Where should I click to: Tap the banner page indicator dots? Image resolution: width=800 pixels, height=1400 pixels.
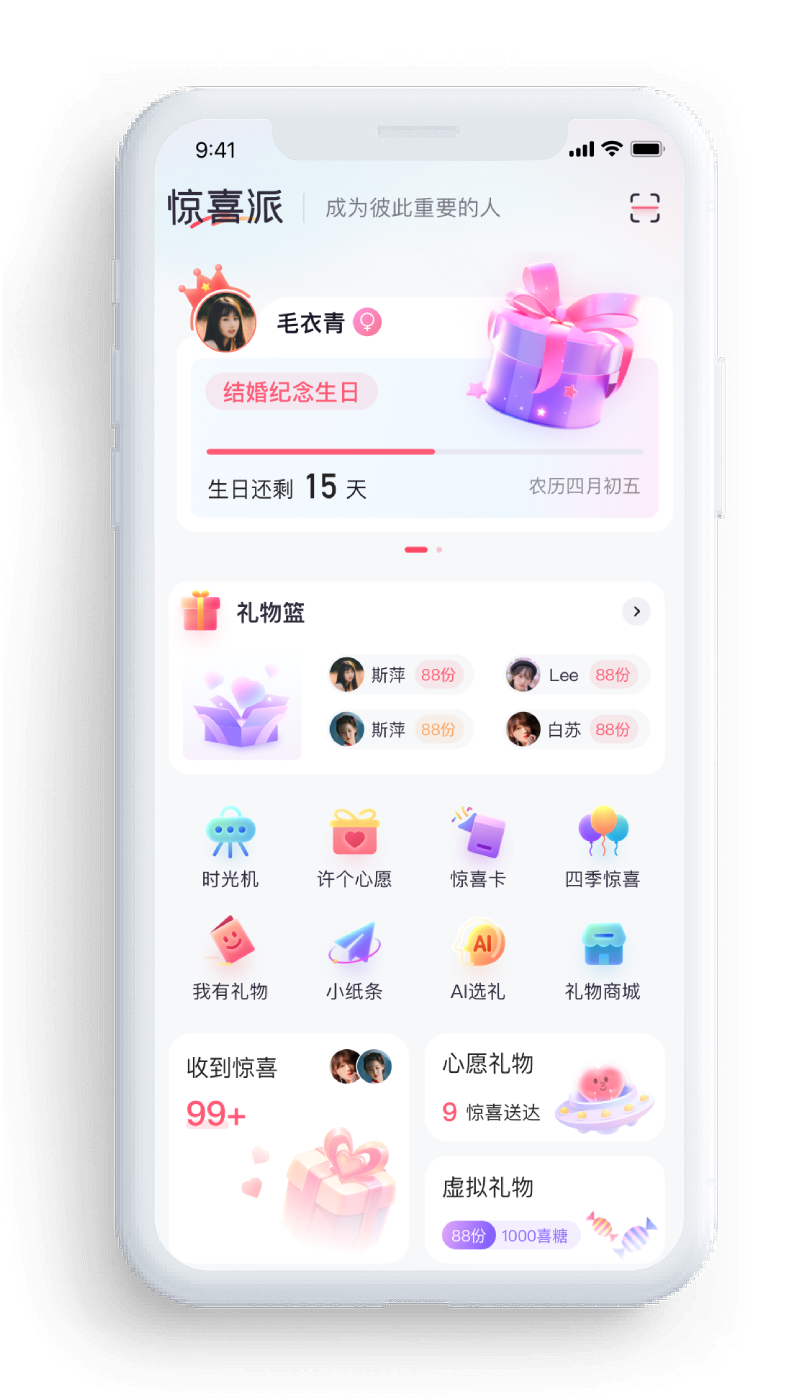point(424,549)
